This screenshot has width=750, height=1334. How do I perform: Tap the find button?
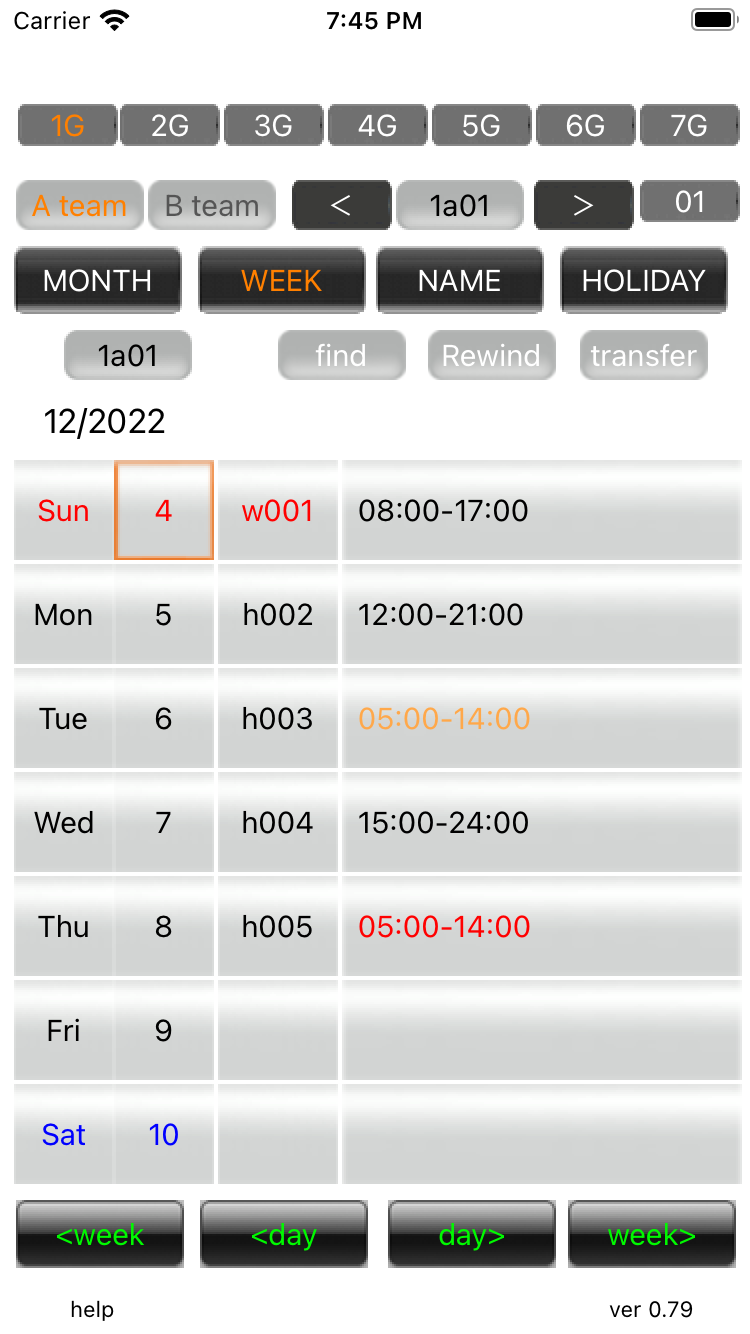(x=341, y=356)
